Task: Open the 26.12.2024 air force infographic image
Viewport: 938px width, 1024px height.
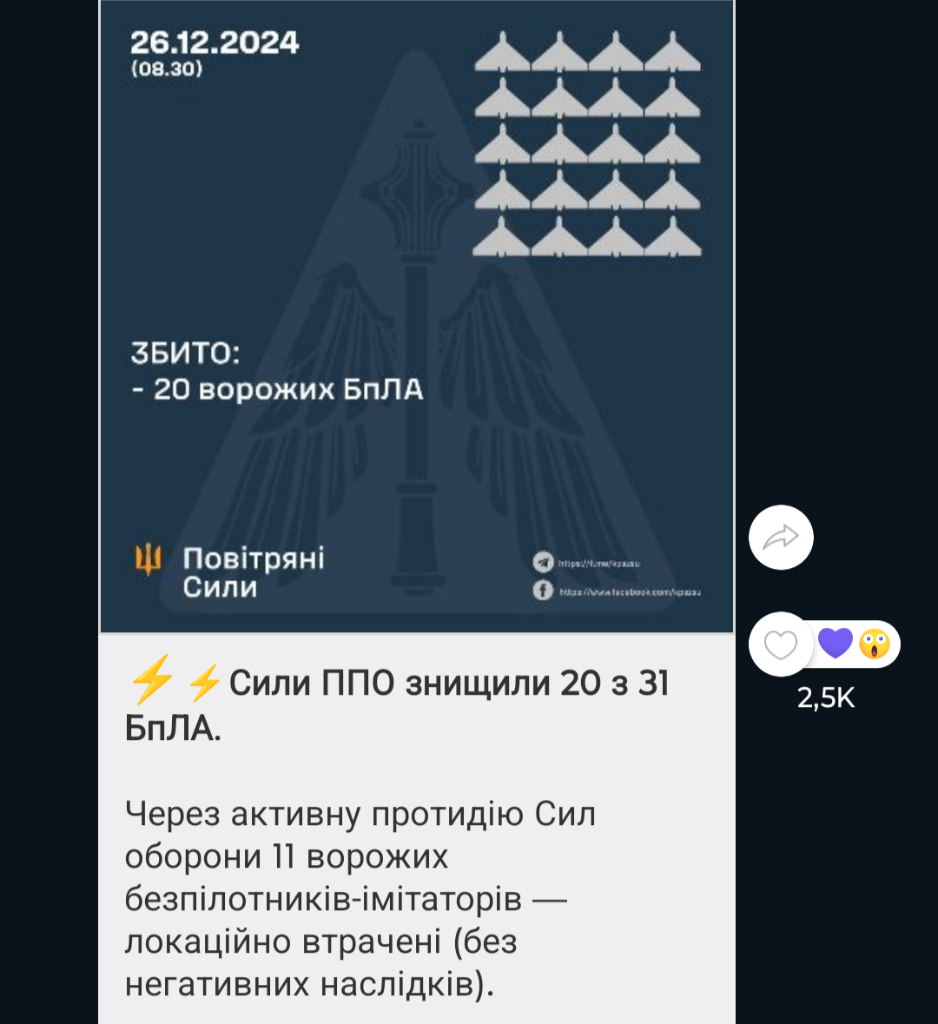Action: (x=416, y=316)
